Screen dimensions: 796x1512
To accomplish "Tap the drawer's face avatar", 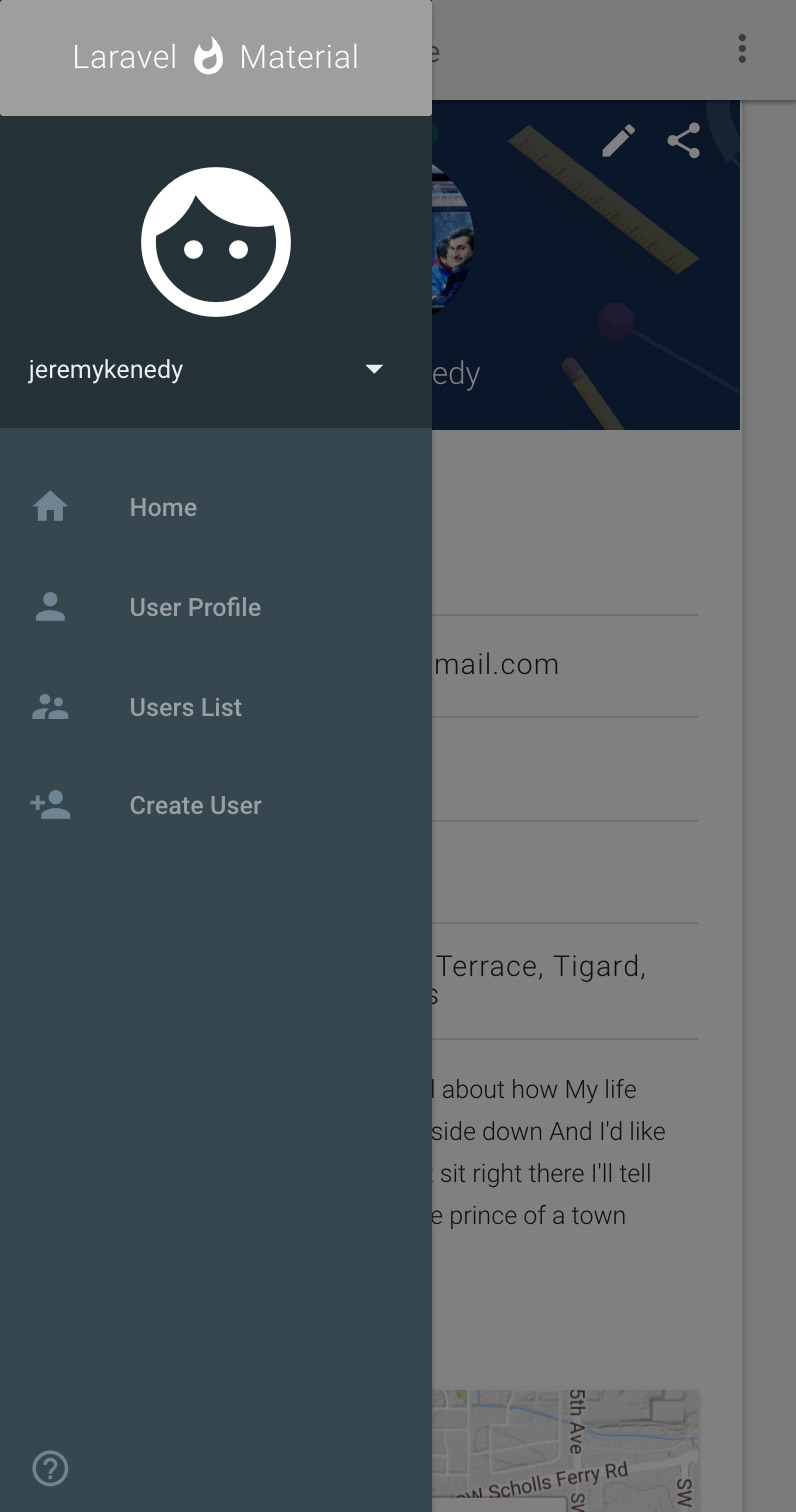I will (216, 242).
